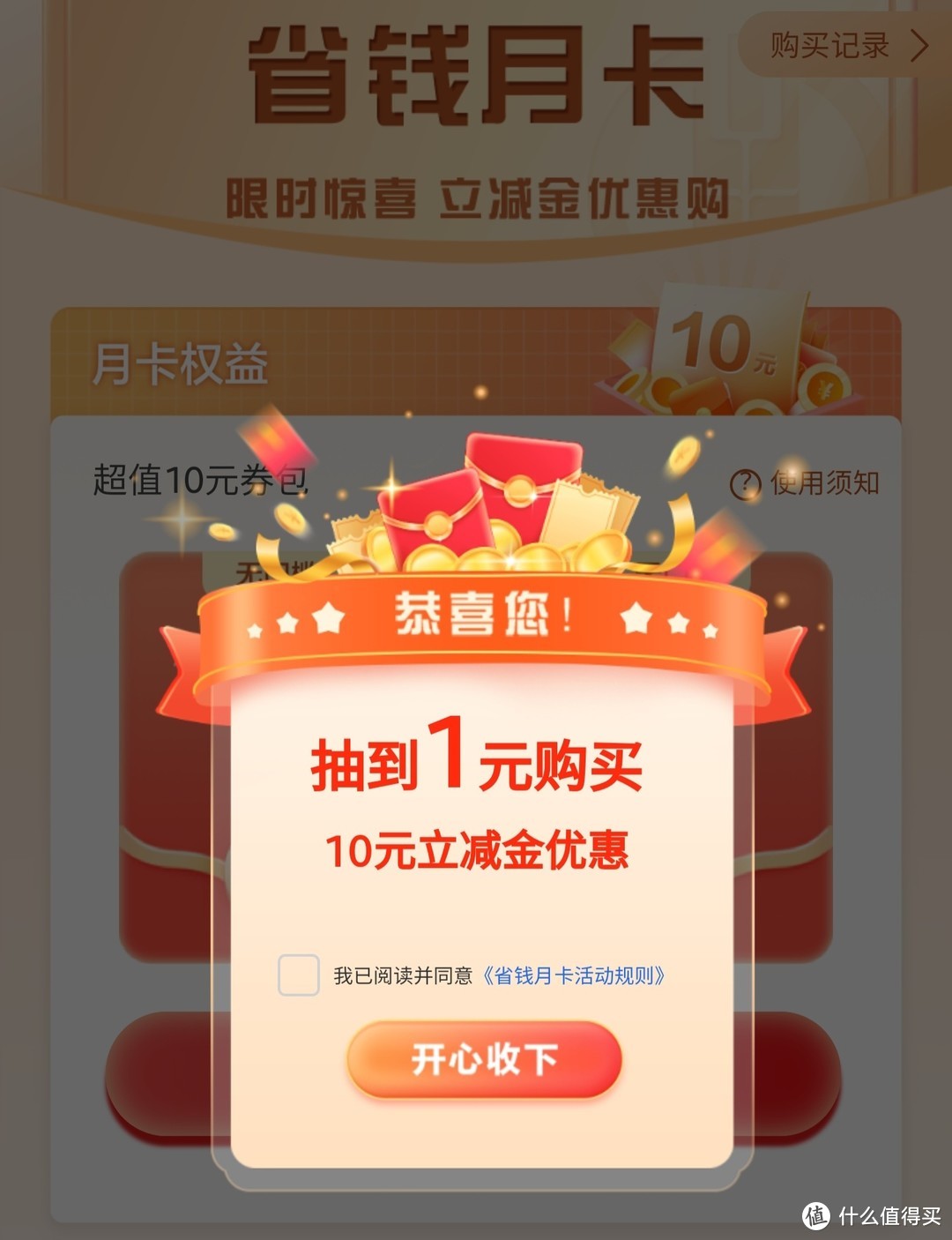The height and width of the screenshot is (1240, 952).
Task: Click the ¥ coin icon beside the 10元 coupon
Action: pos(824,385)
